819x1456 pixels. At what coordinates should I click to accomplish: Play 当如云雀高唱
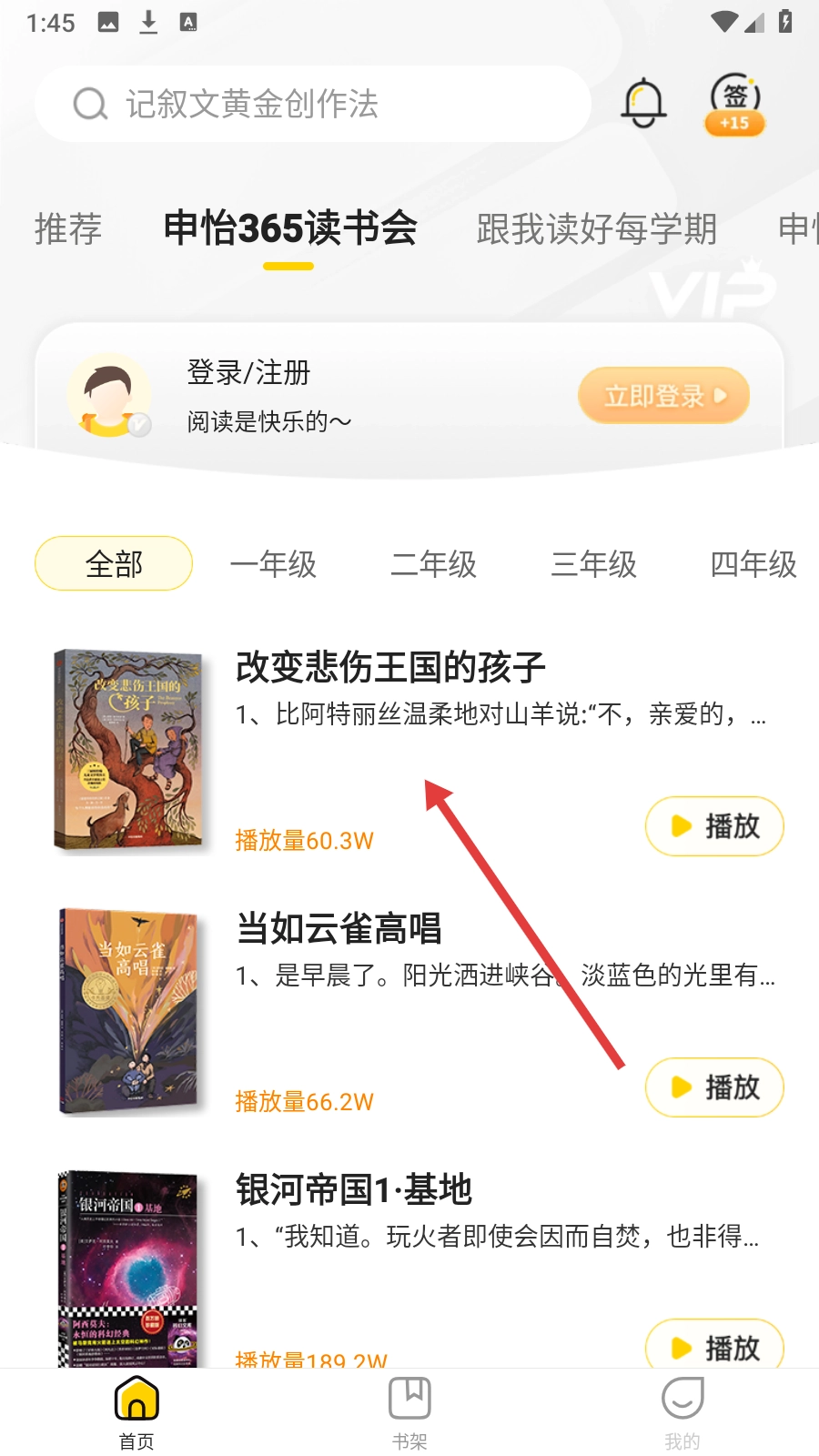pyautogui.click(x=714, y=1087)
